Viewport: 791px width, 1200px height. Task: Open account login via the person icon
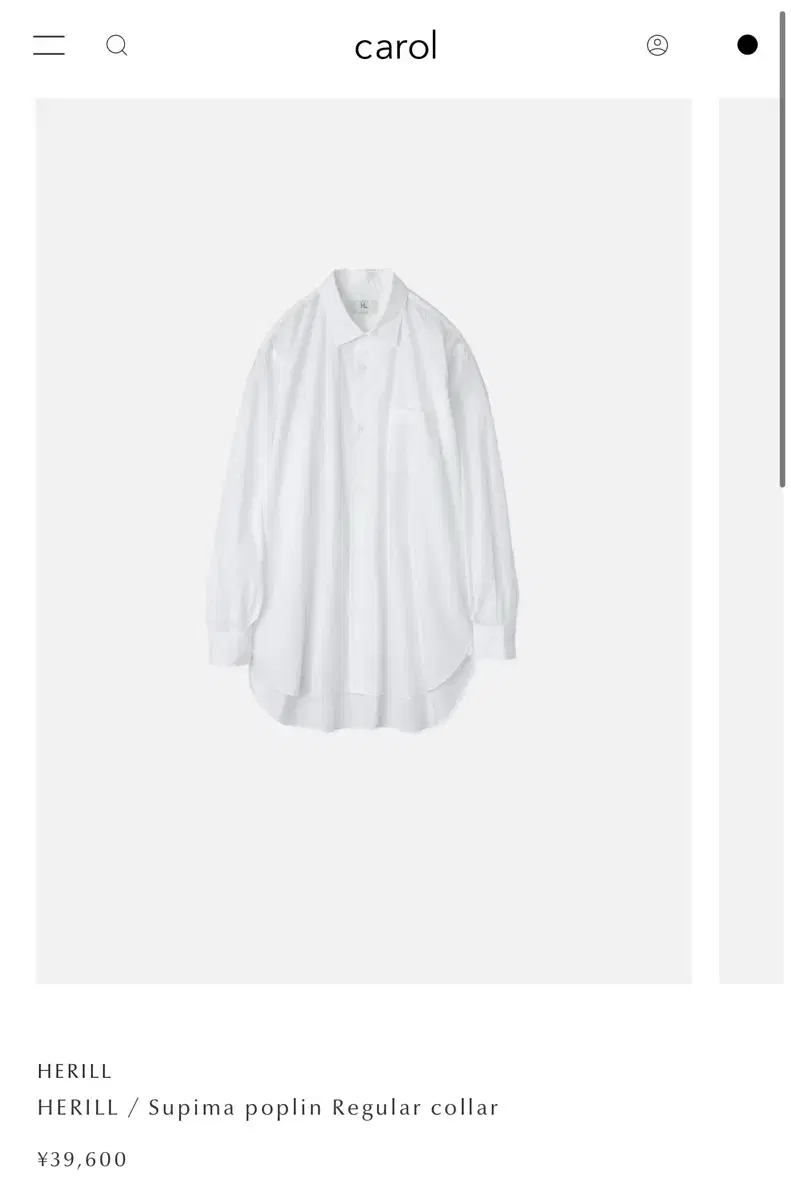[658, 45]
